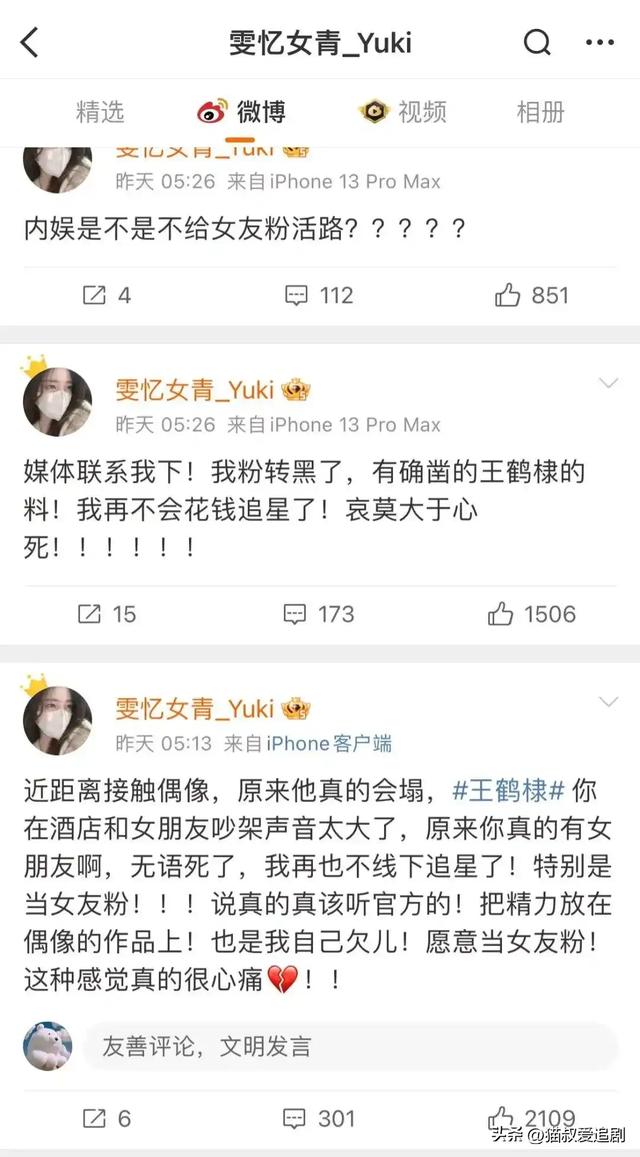This screenshot has height=1157, width=640.
Task: Switch to the 视频 tab
Action: (x=403, y=112)
